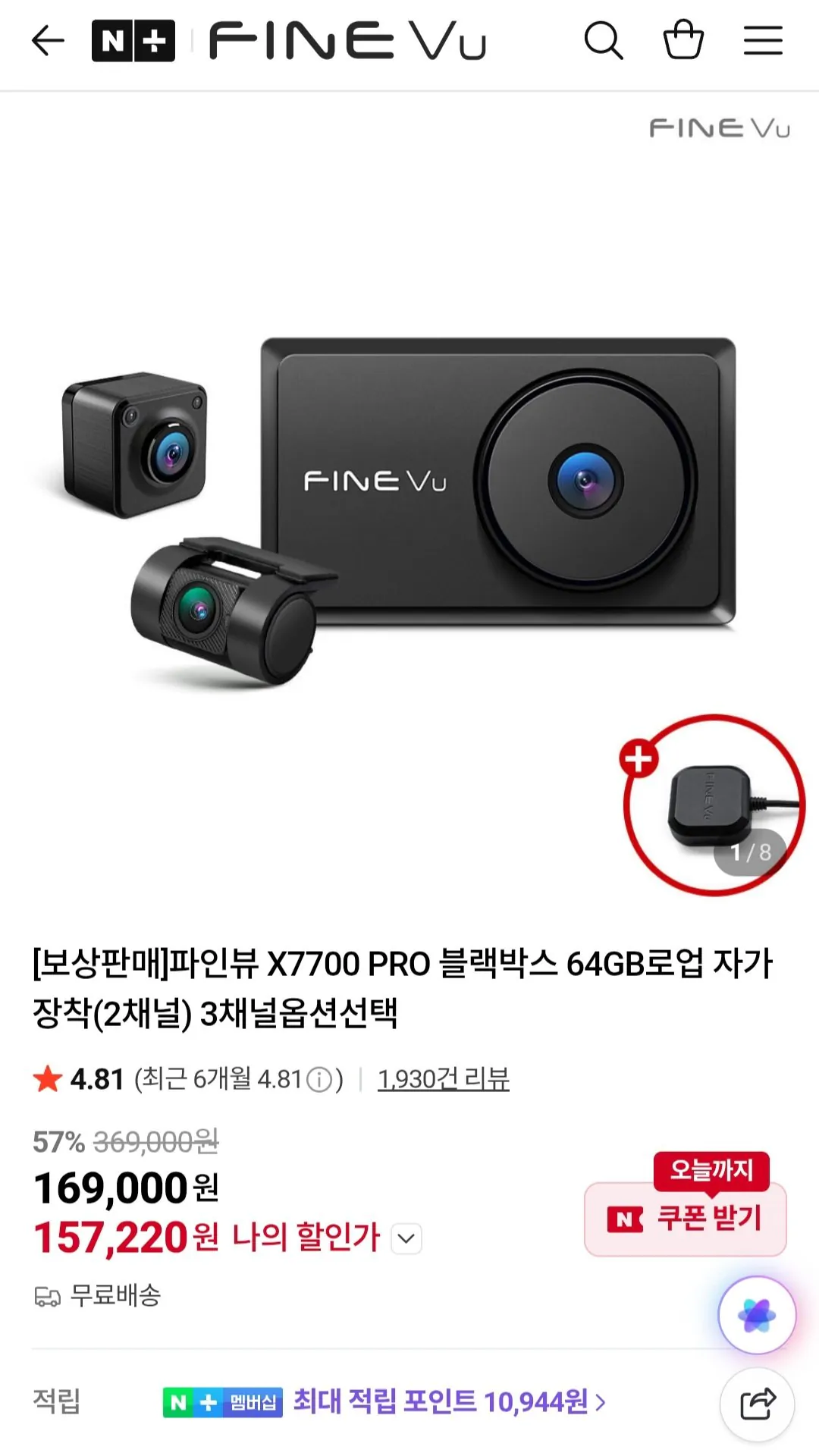Open the shopping cart
This screenshot has height=1456, width=819.
[683, 42]
